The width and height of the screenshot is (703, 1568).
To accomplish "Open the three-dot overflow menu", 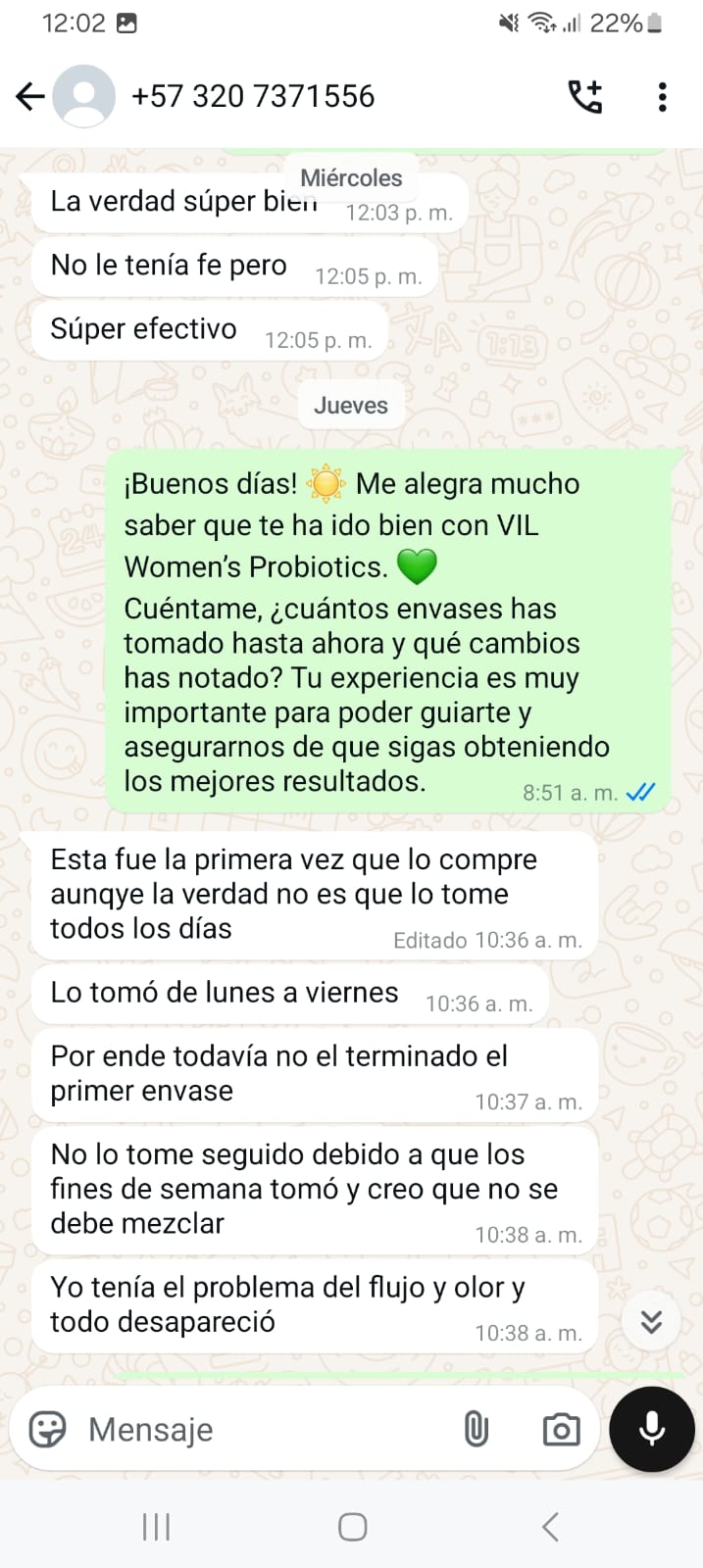I will point(663,96).
